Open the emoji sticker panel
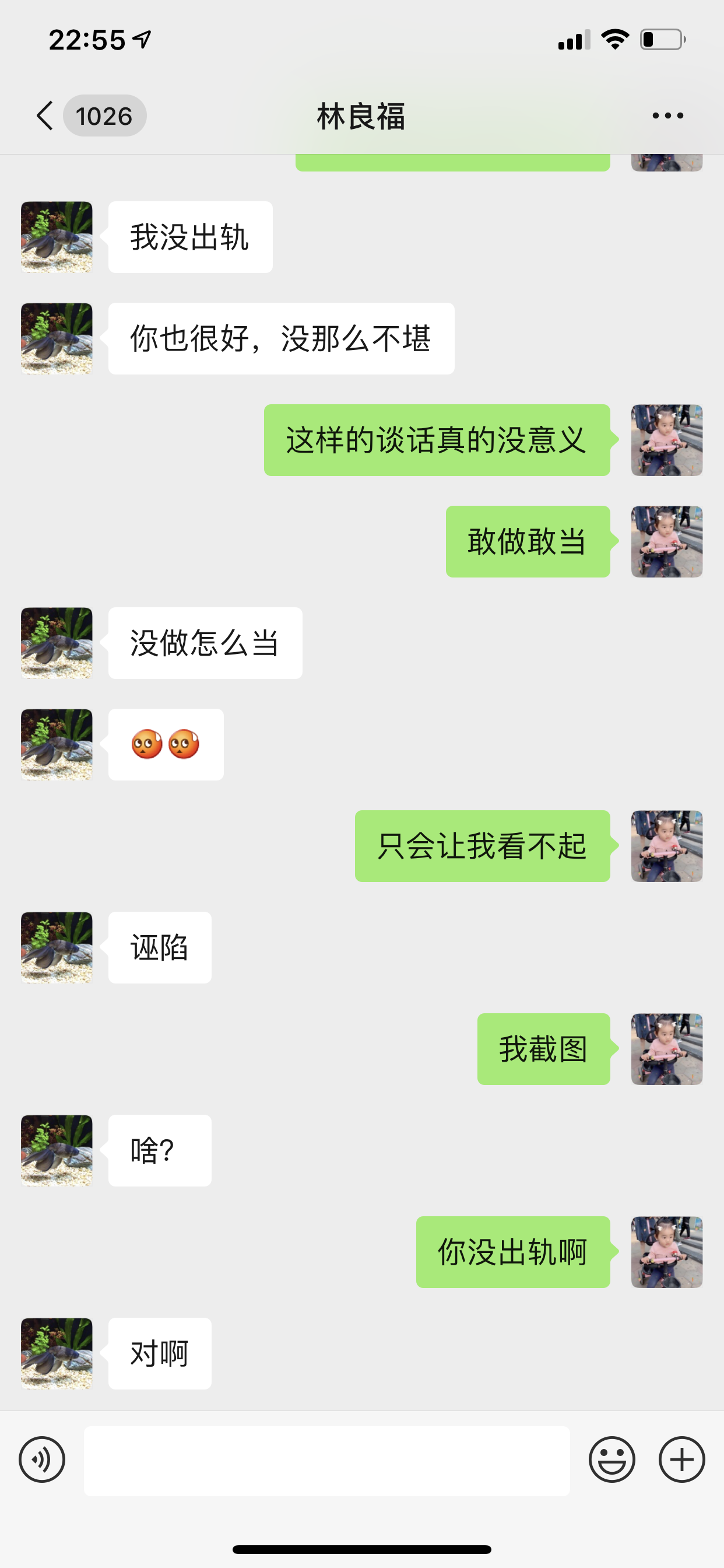 (x=612, y=1459)
